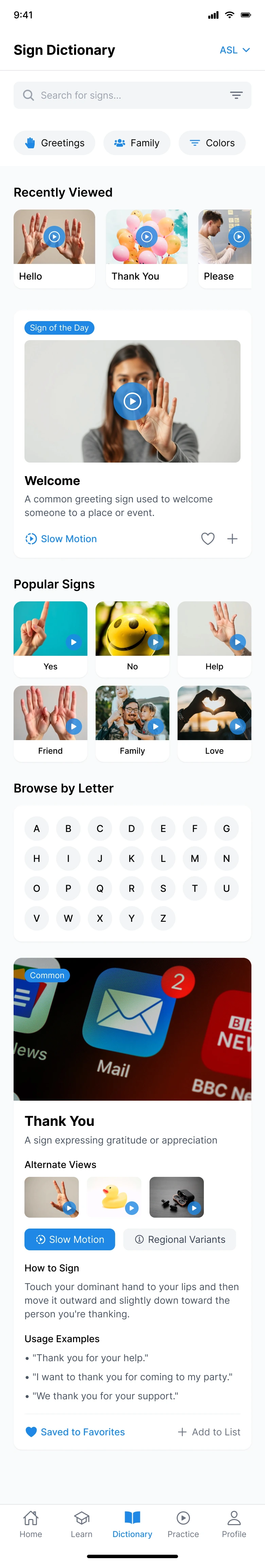Image resolution: width=265 pixels, height=1568 pixels.
Task: Tap the blue Slow Motion button
Action: 70,1239
